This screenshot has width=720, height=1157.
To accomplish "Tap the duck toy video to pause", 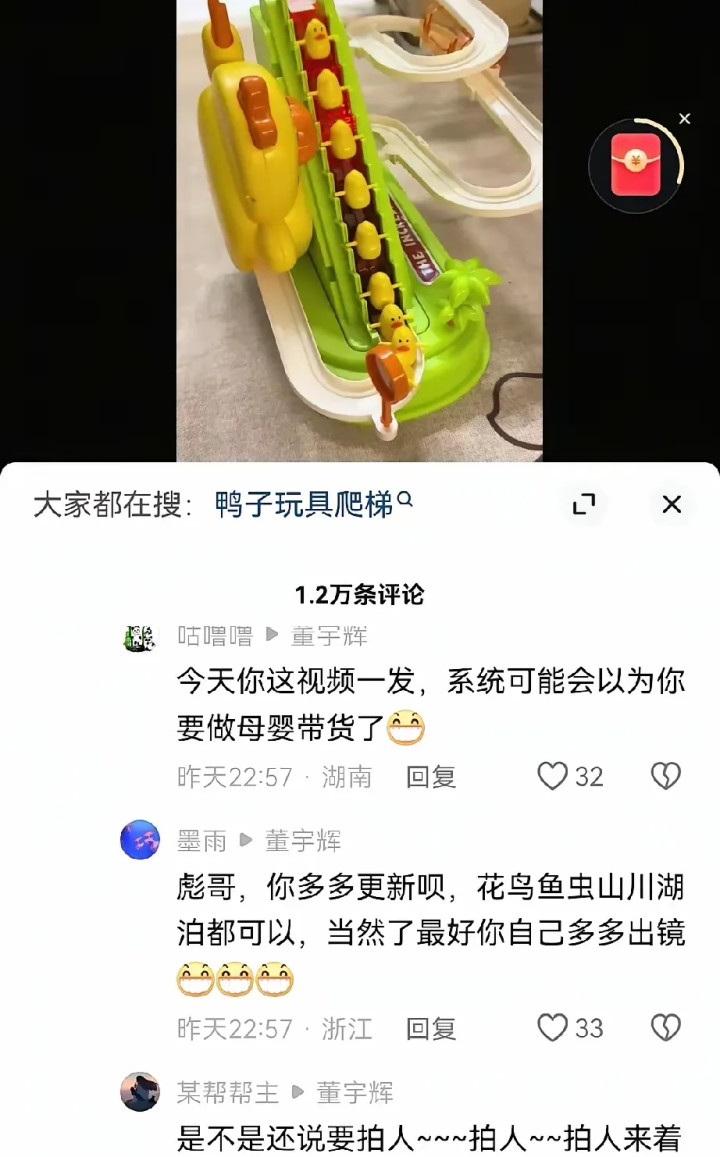I will (x=360, y=230).
